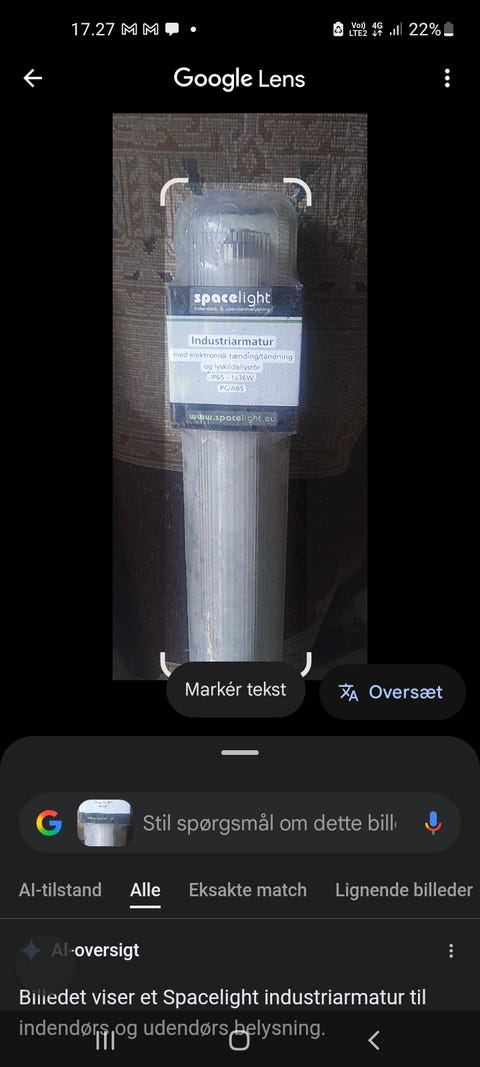The image size is (480, 1067).
Task: Select the Oversæt translate button
Action: (x=392, y=692)
